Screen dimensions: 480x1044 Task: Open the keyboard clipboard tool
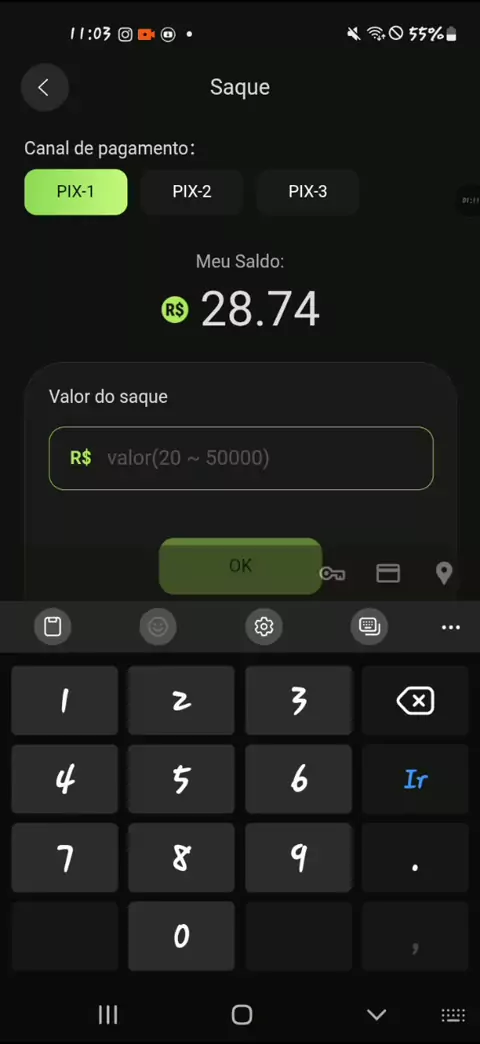(53, 627)
